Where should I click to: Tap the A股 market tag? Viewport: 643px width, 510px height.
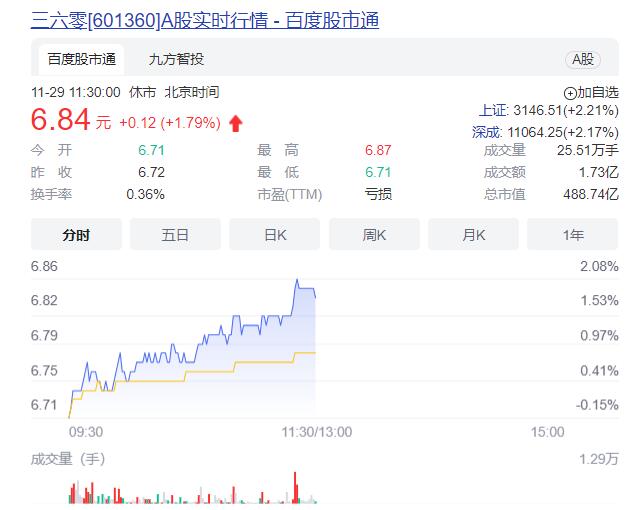click(581, 60)
